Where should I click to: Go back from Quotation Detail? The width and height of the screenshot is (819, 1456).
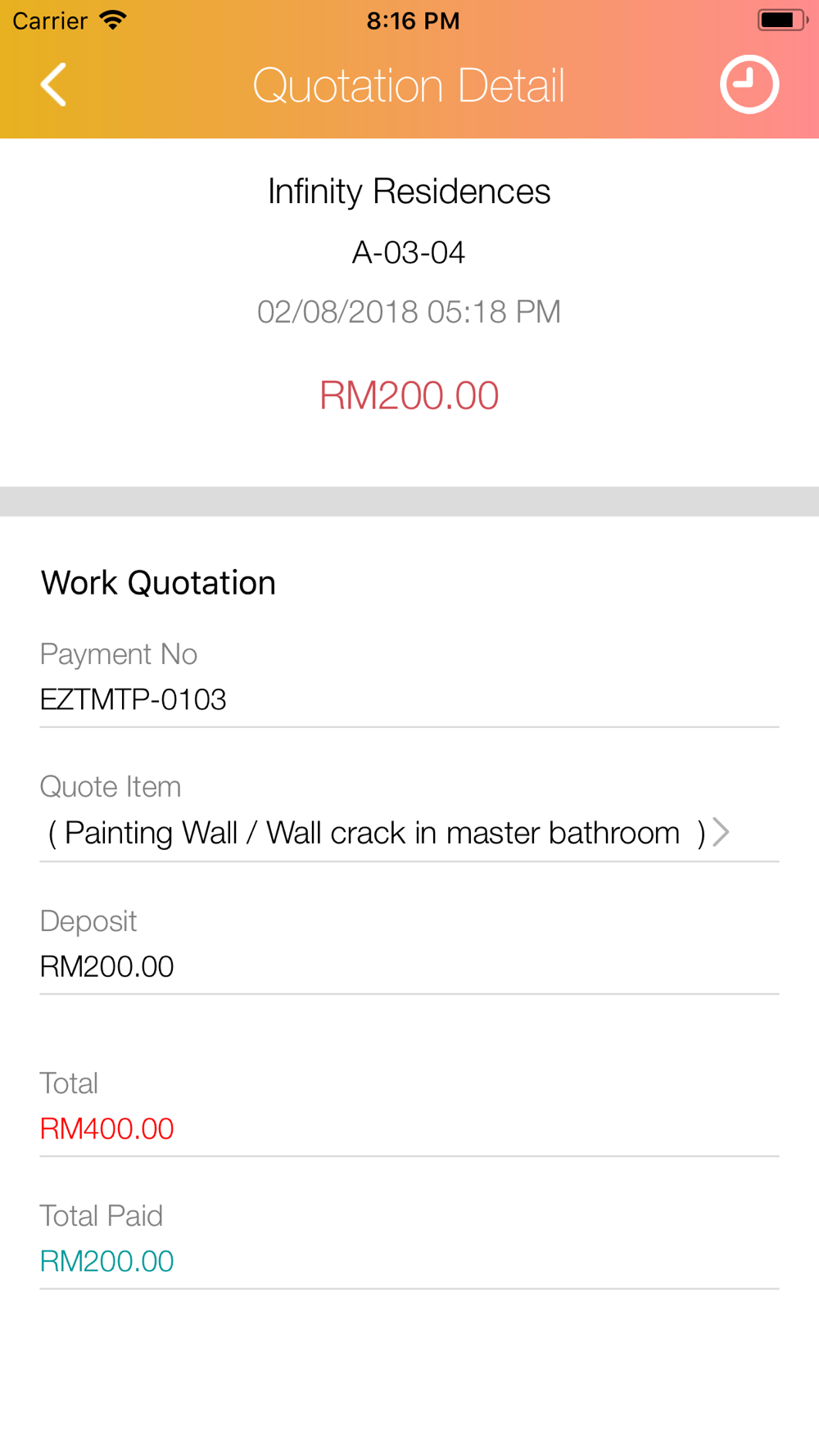point(54,84)
